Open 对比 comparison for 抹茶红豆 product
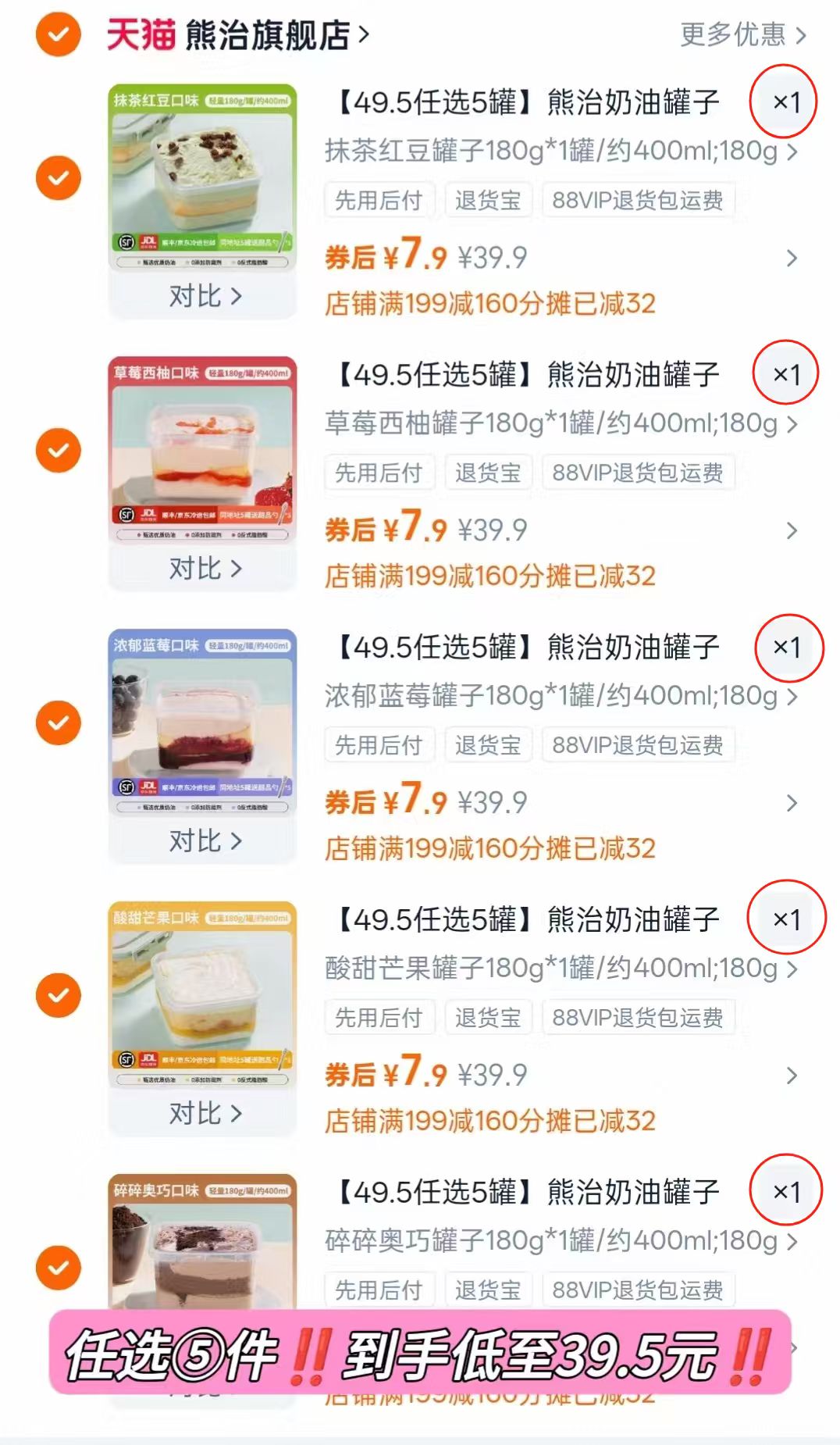Viewport: 840px width, 1445px height. click(205, 296)
